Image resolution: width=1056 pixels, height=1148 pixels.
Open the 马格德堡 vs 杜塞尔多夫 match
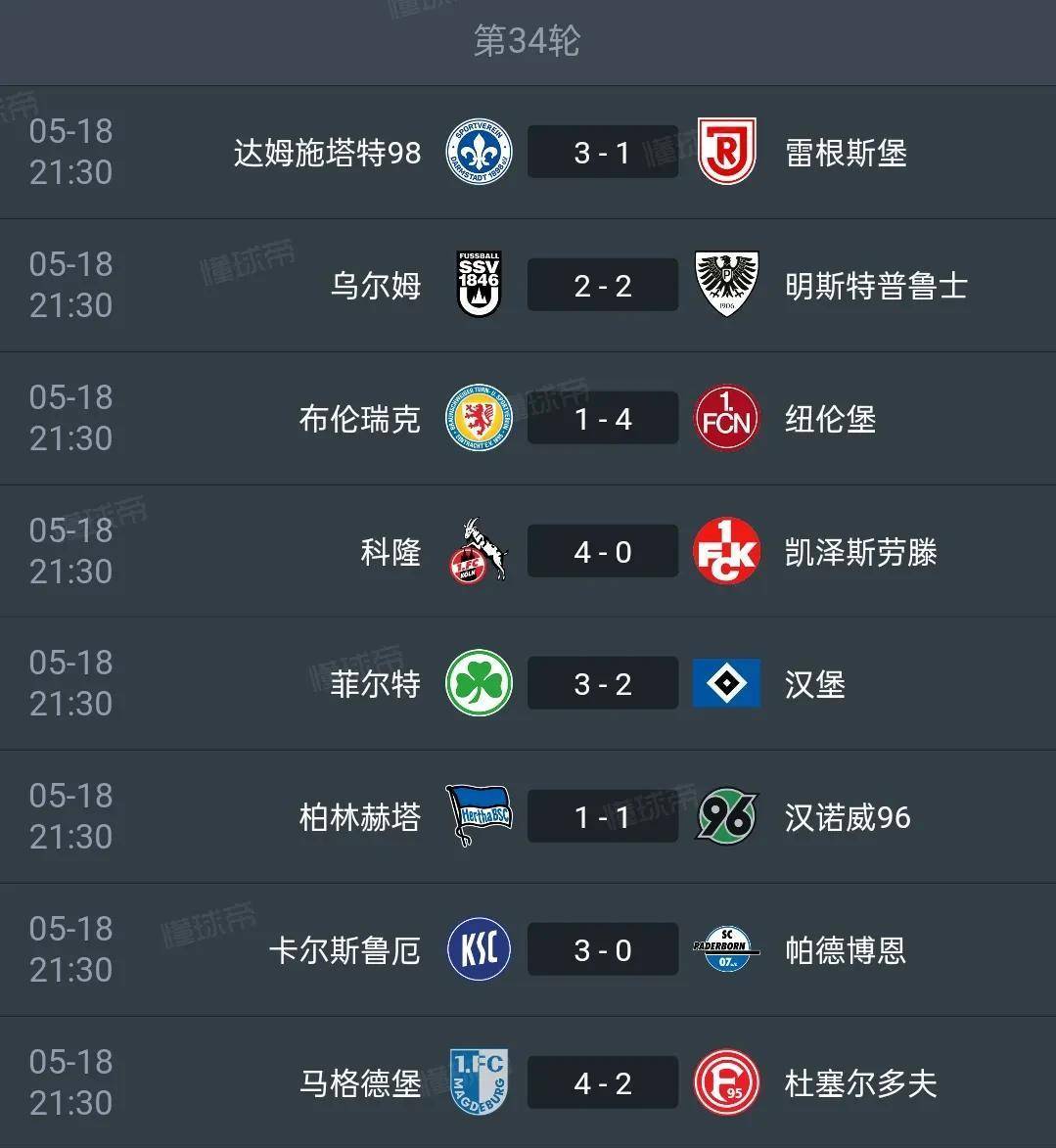coord(602,1083)
